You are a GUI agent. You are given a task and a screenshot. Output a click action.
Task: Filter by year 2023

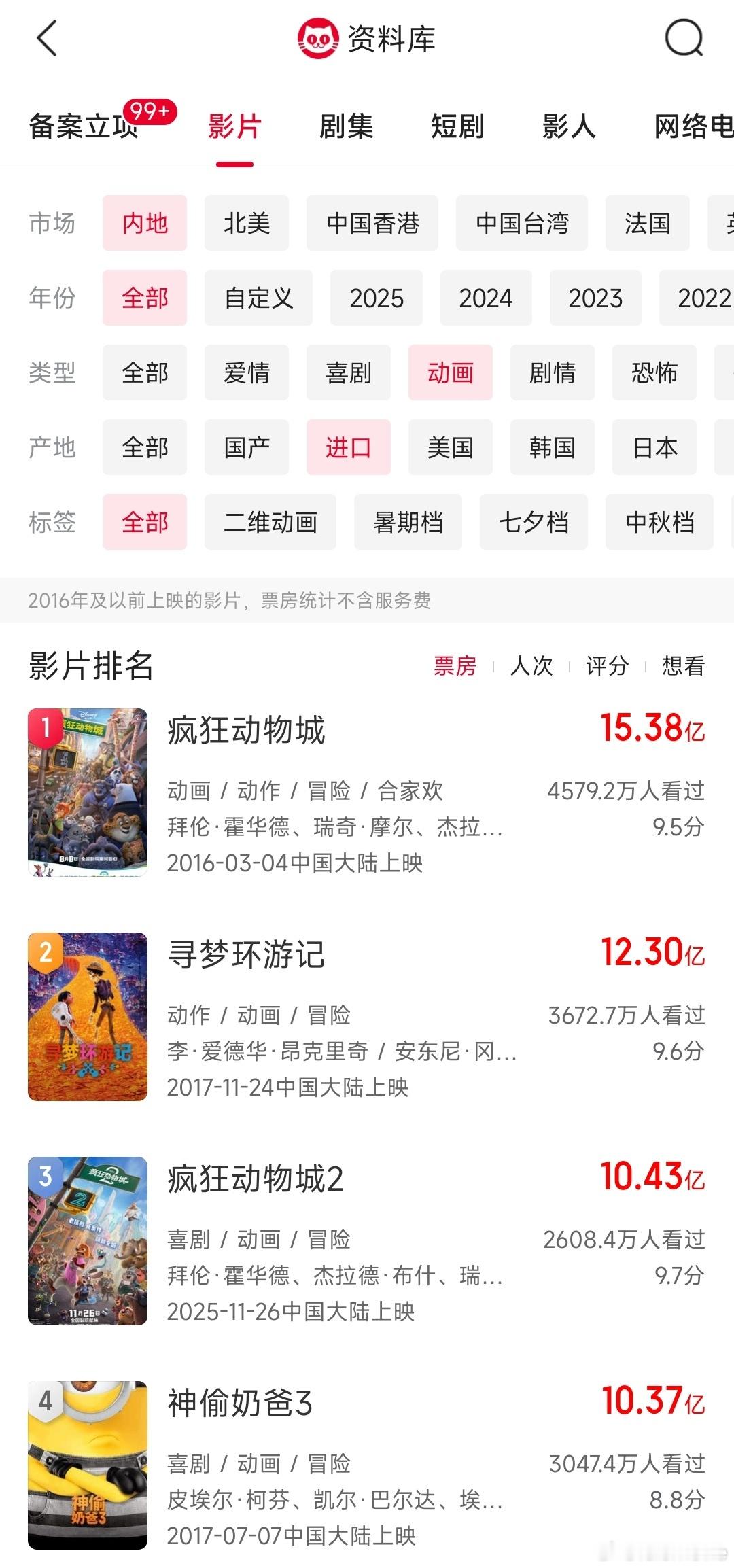[595, 298]
